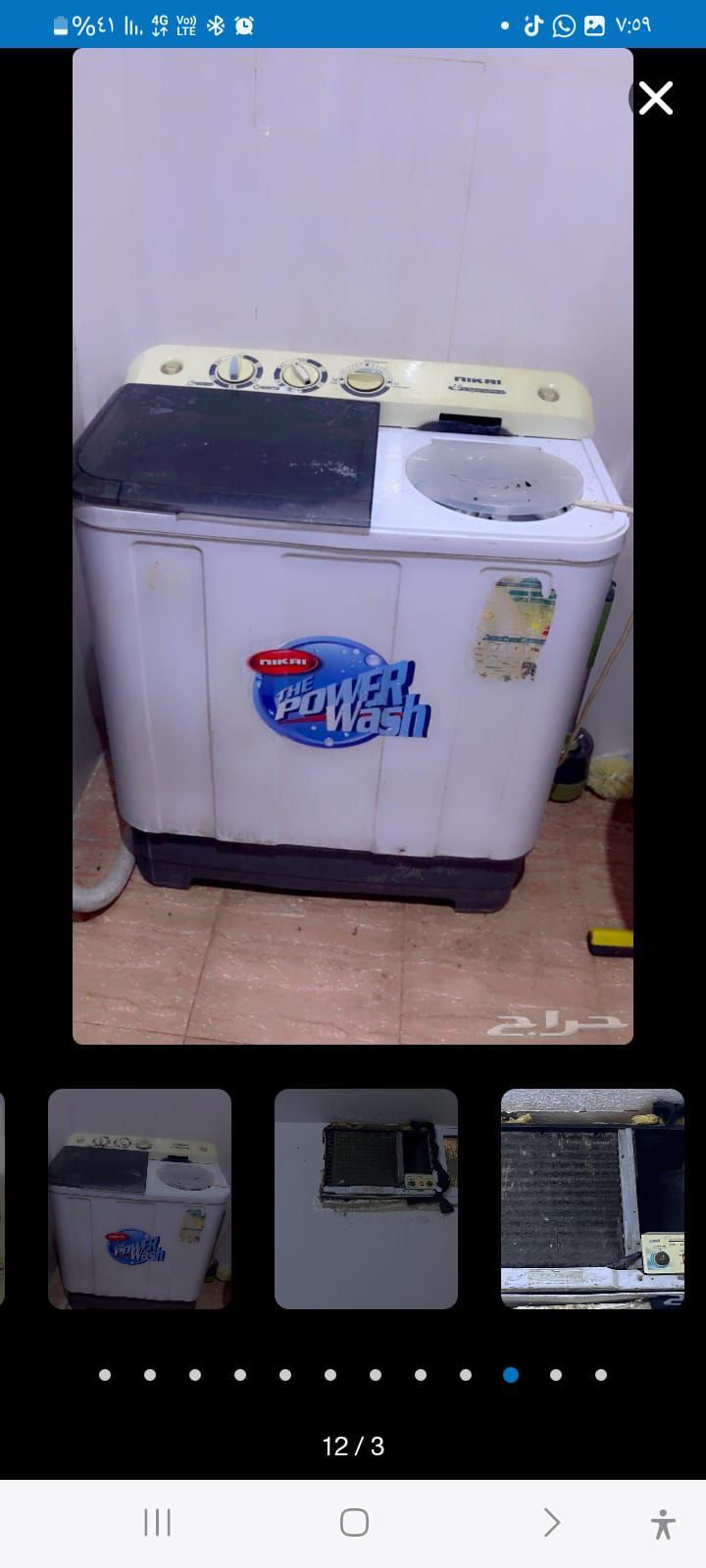Go to the system home screen
This screenshot has height=1568, width=706.
tap(354, 1522)
